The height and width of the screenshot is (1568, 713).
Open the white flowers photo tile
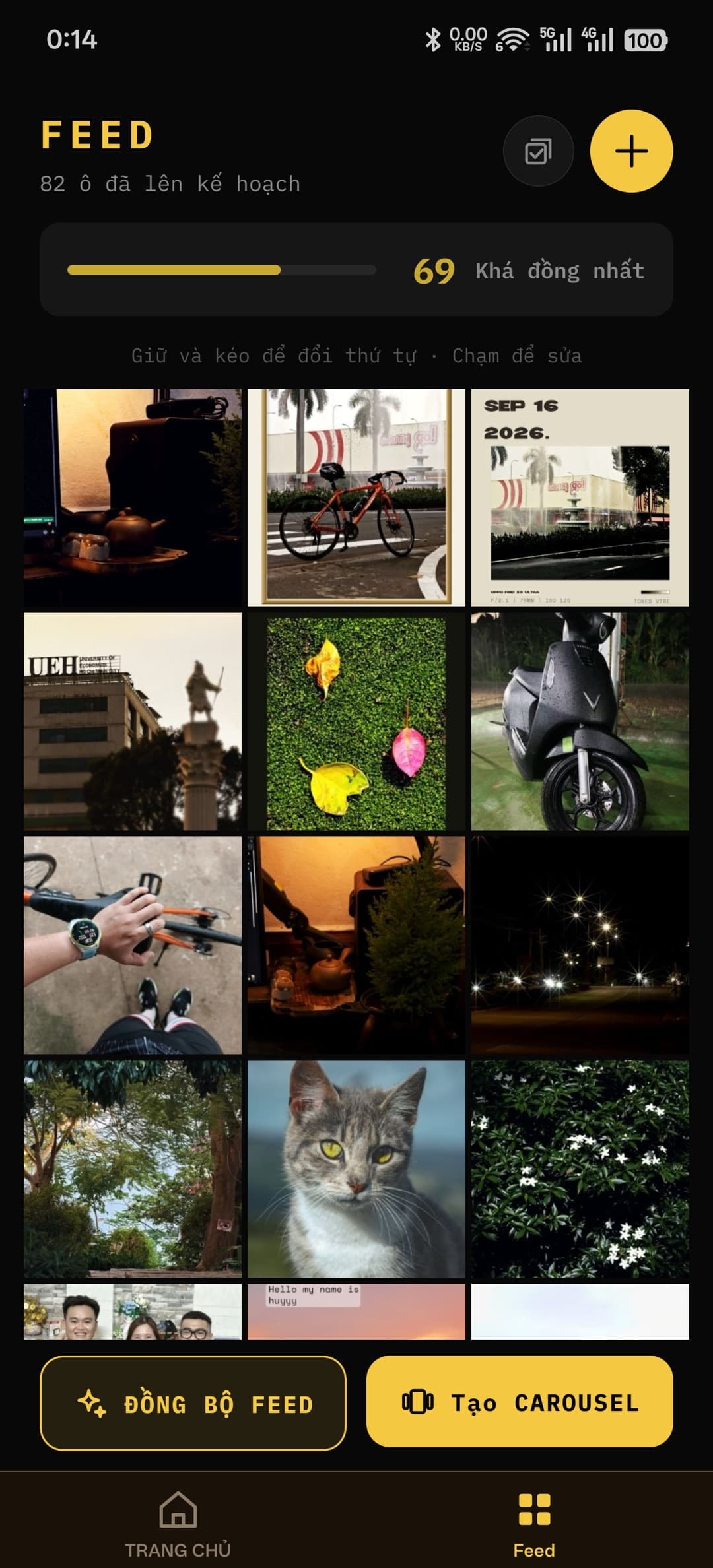click(580, 1169)
